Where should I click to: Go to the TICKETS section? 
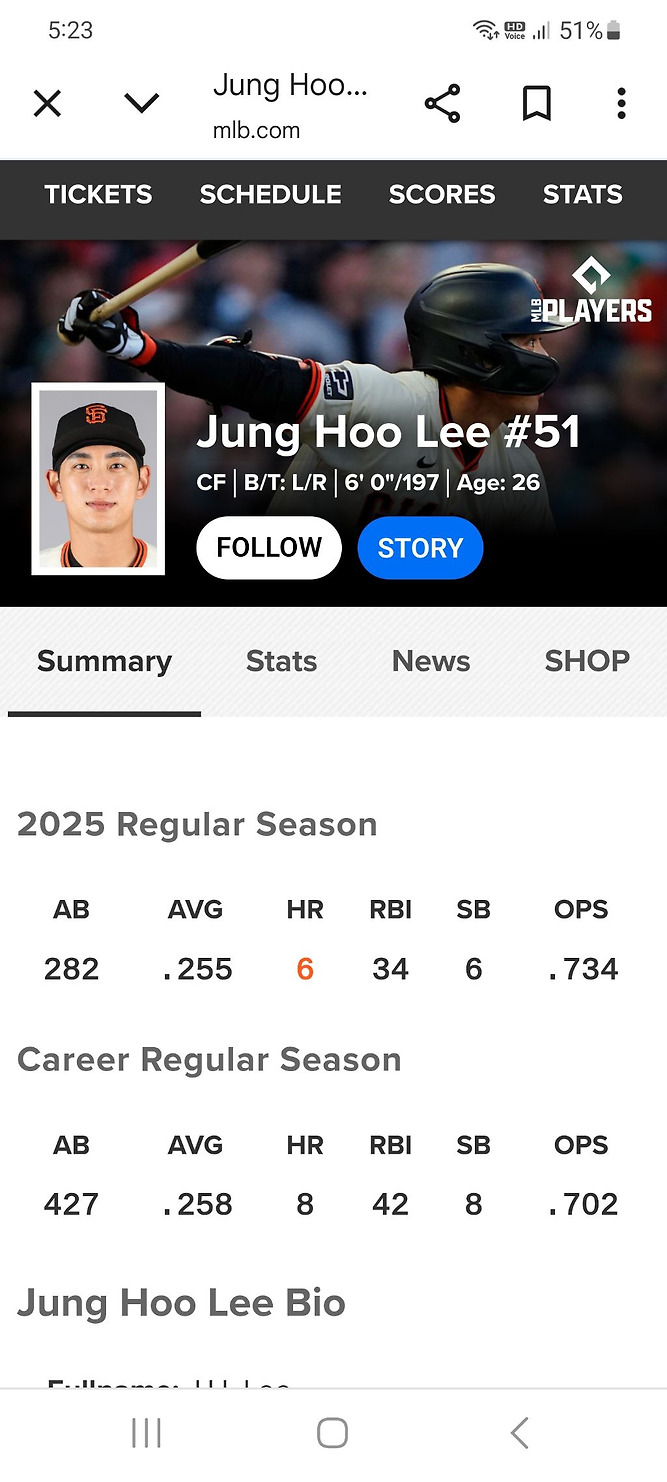tap(98, 195)
